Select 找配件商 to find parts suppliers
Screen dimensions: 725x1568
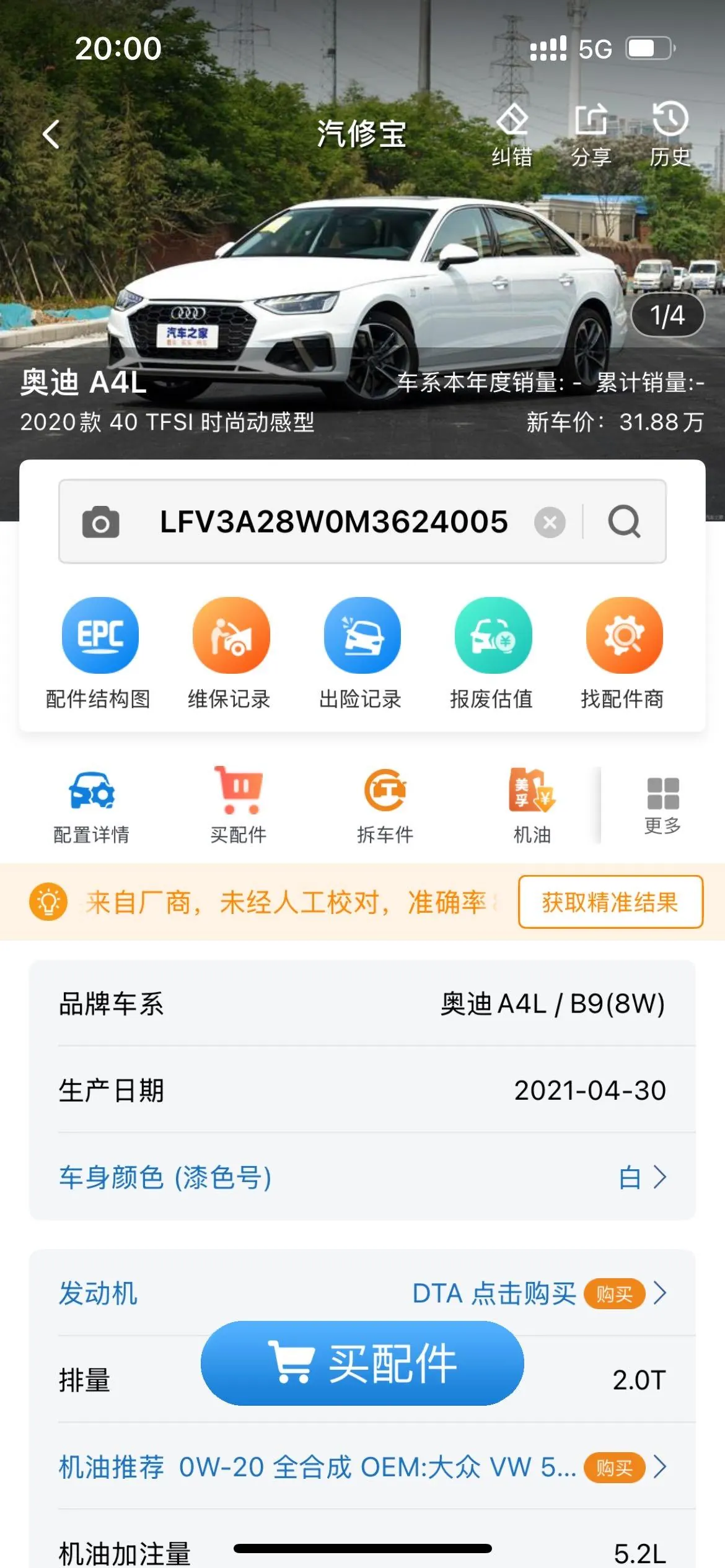[623, 653]
